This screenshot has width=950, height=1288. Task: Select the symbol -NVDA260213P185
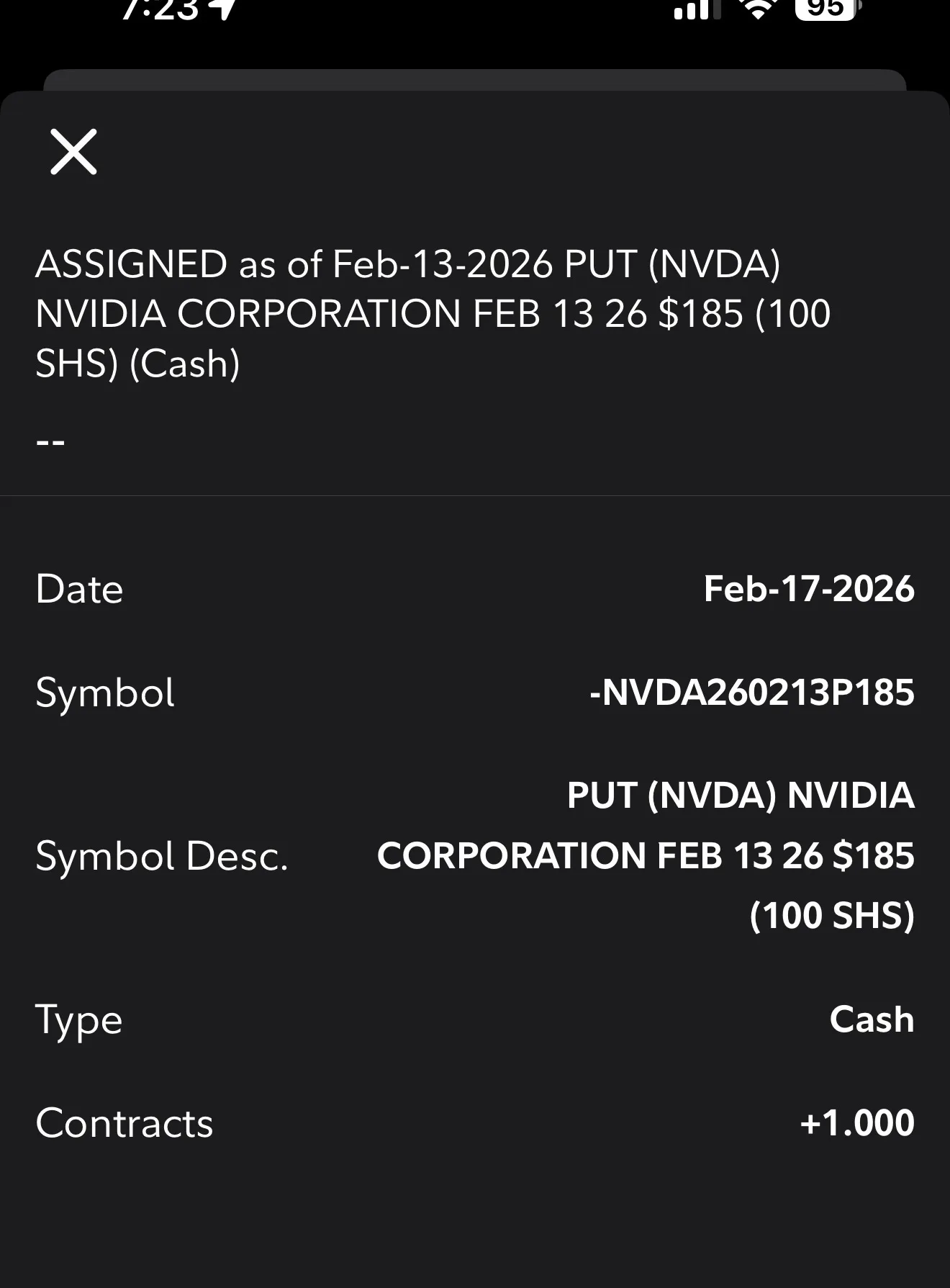(x=754, y=693)
